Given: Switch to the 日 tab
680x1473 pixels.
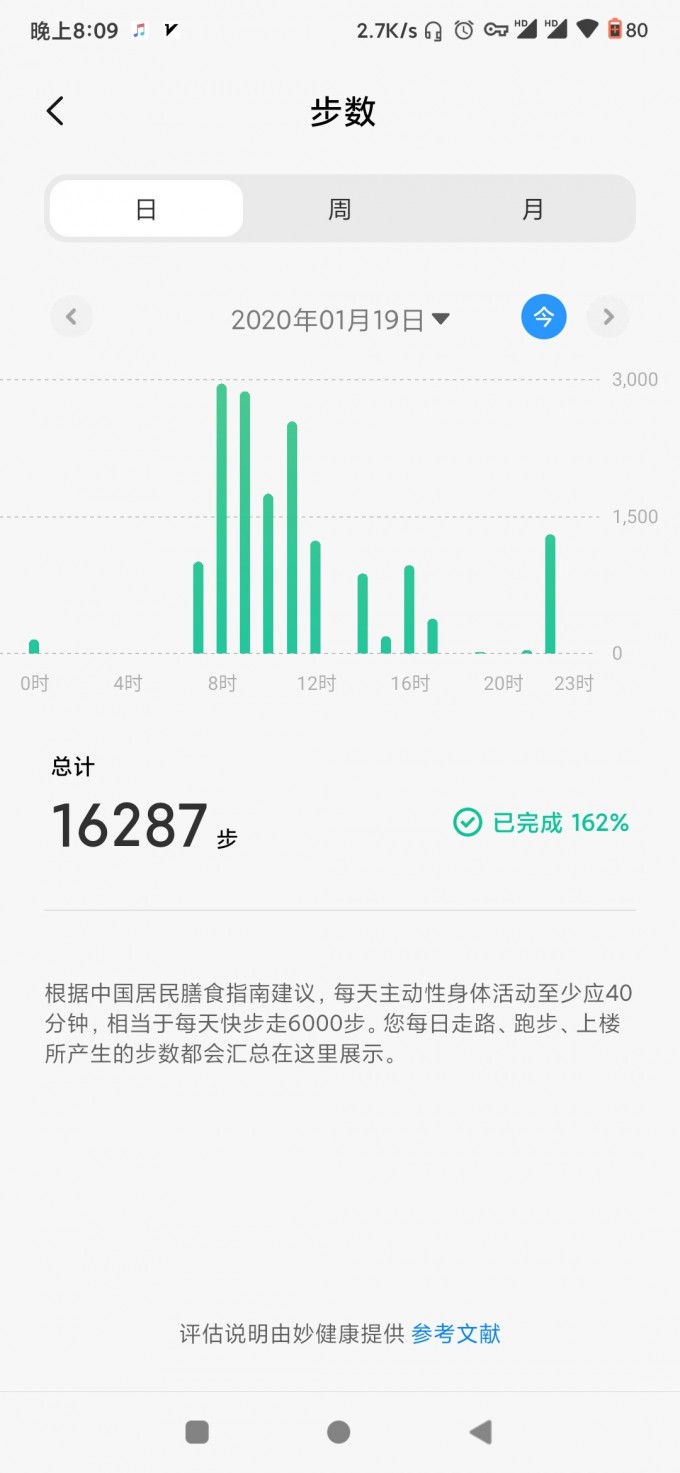Looking at the screenshot, I should point(146,209).
